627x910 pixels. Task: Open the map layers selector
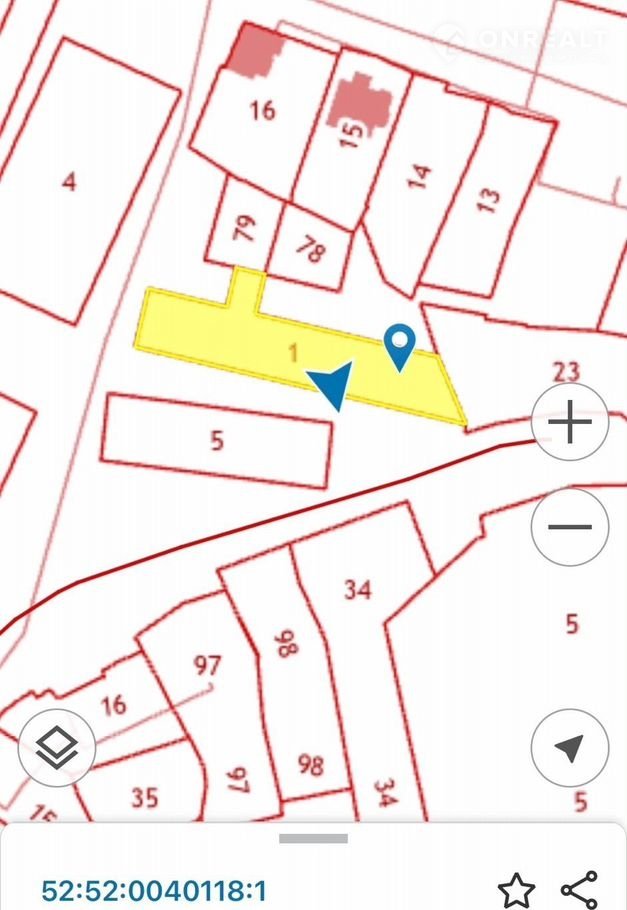(57, 746)
